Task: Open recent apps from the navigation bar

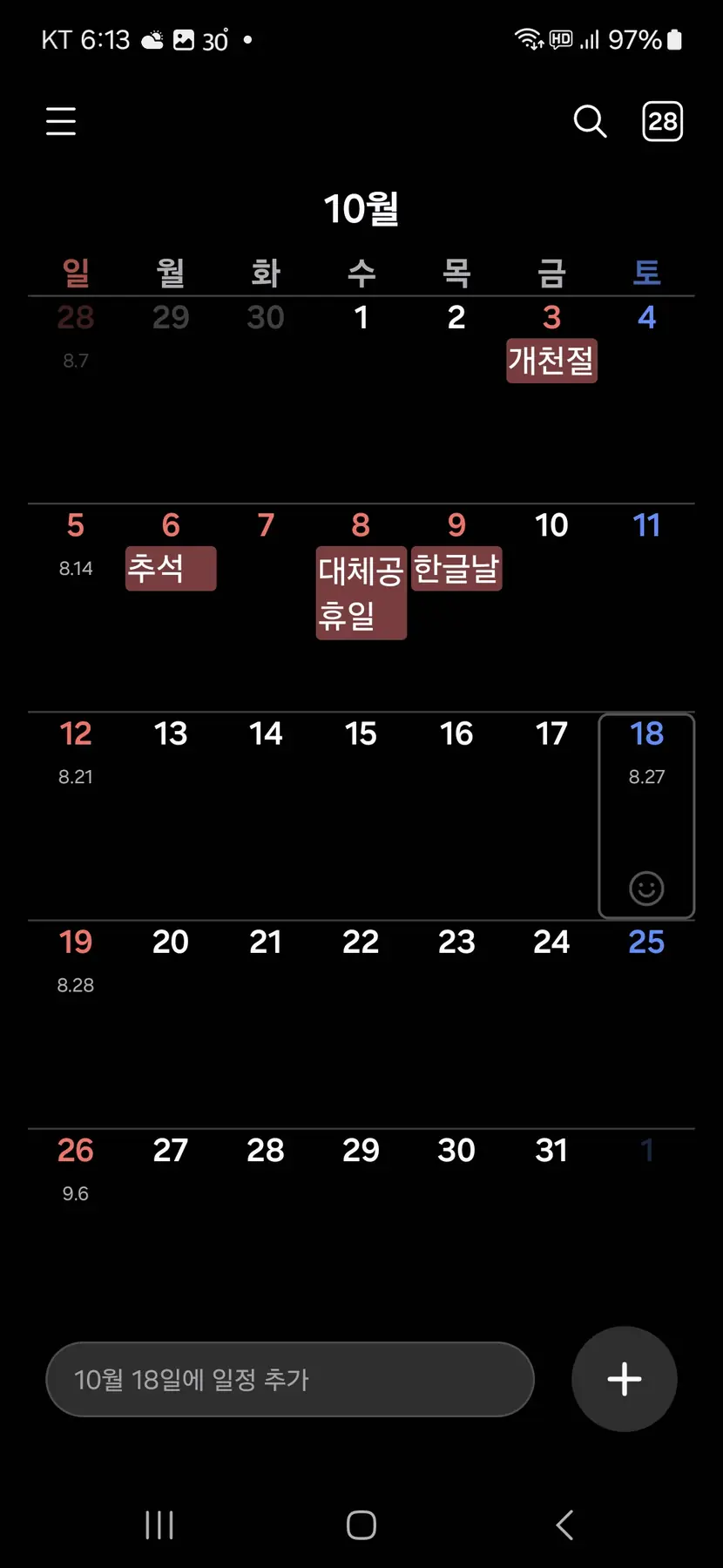Action: click(159, 1524)
